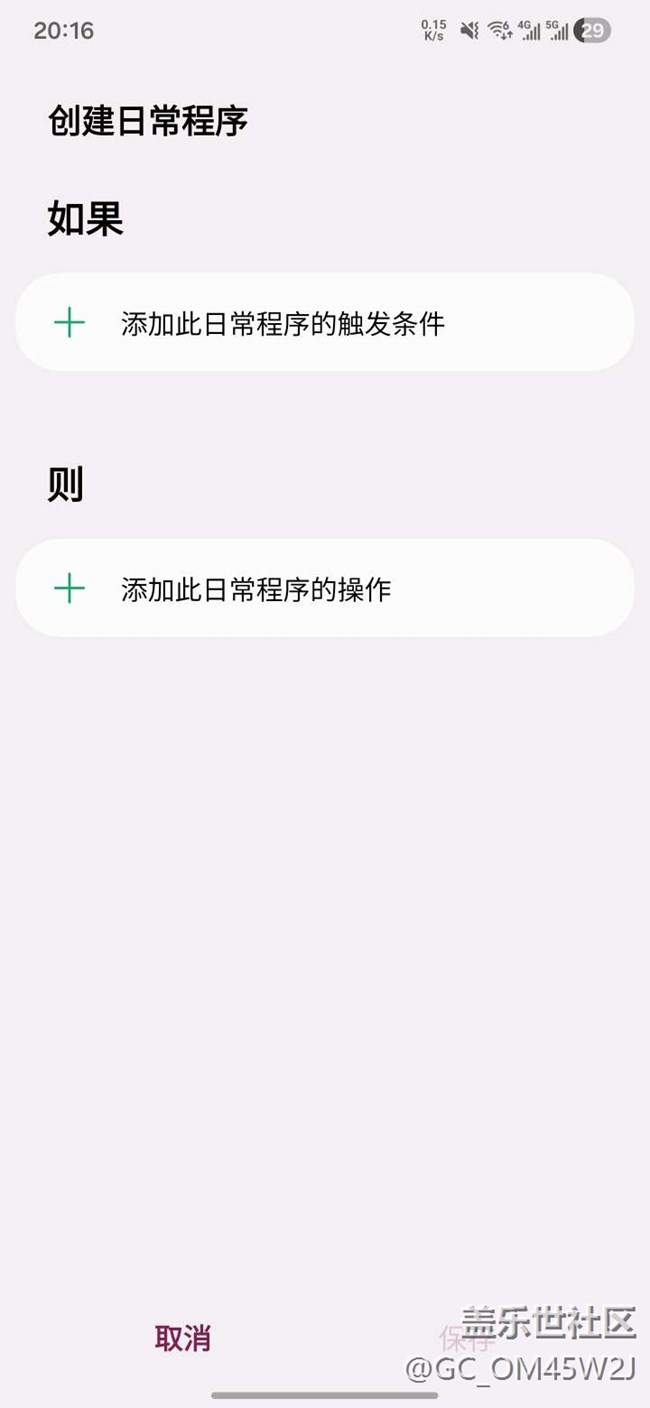Tap 保存 to save the routine
Viewport: 650px width, 1408px height.
(x=466, y=1338)
